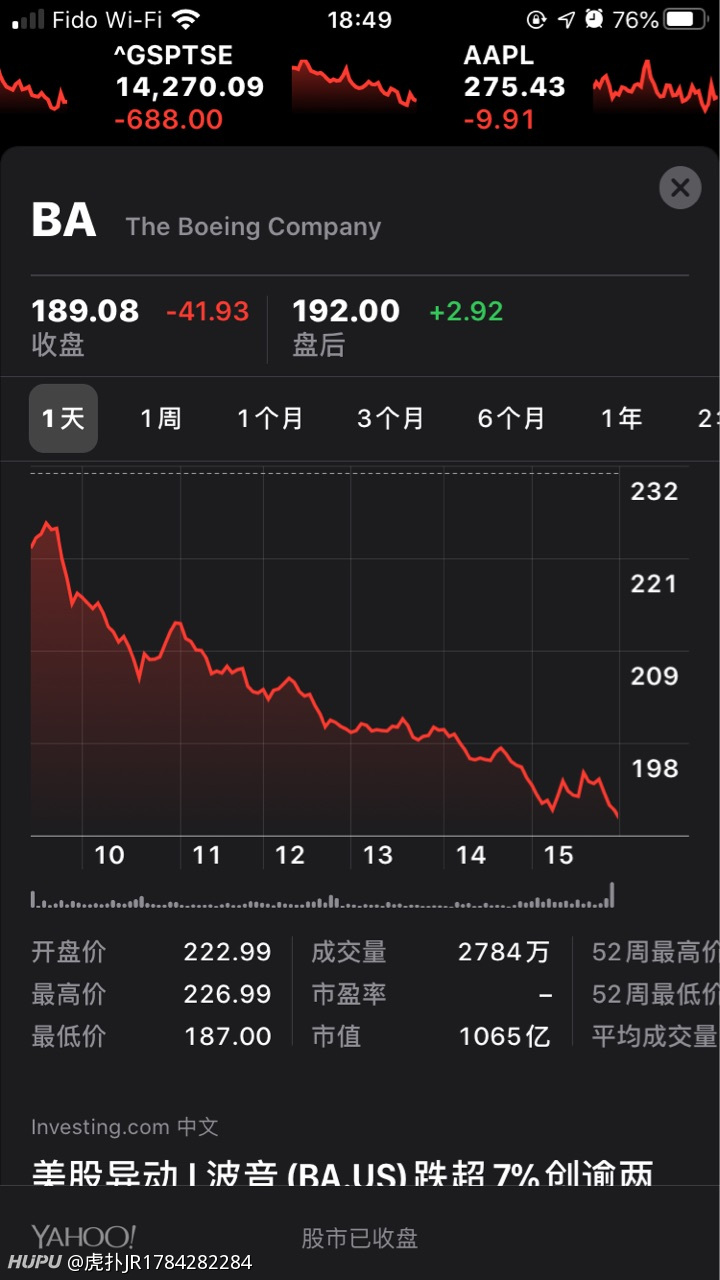Image resolution: width=720 pixels, height=1280 pixels.
Task: Select the 1天 chart range
Action: (63, 418)
